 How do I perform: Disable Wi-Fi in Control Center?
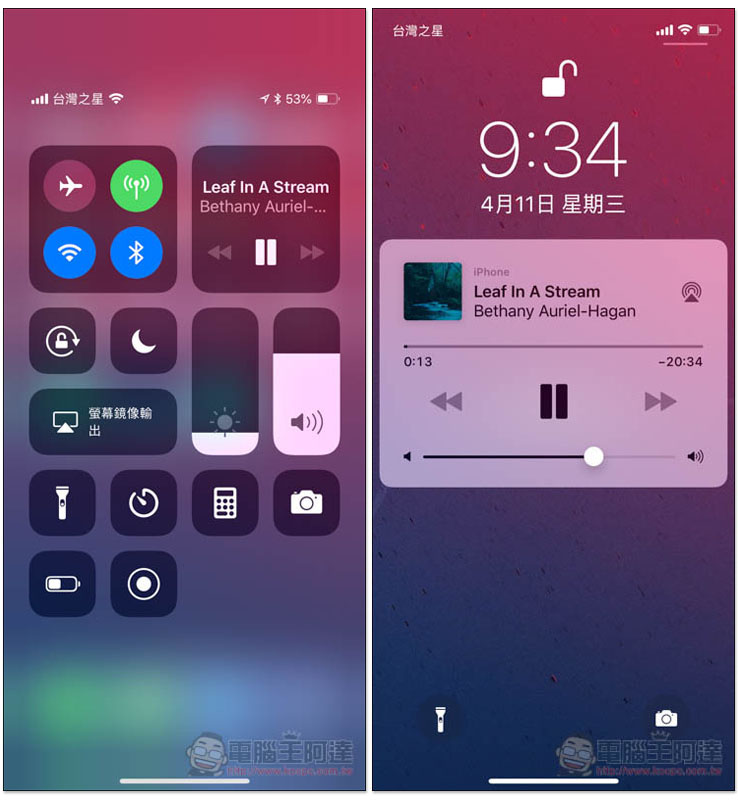tap(70, 253)
